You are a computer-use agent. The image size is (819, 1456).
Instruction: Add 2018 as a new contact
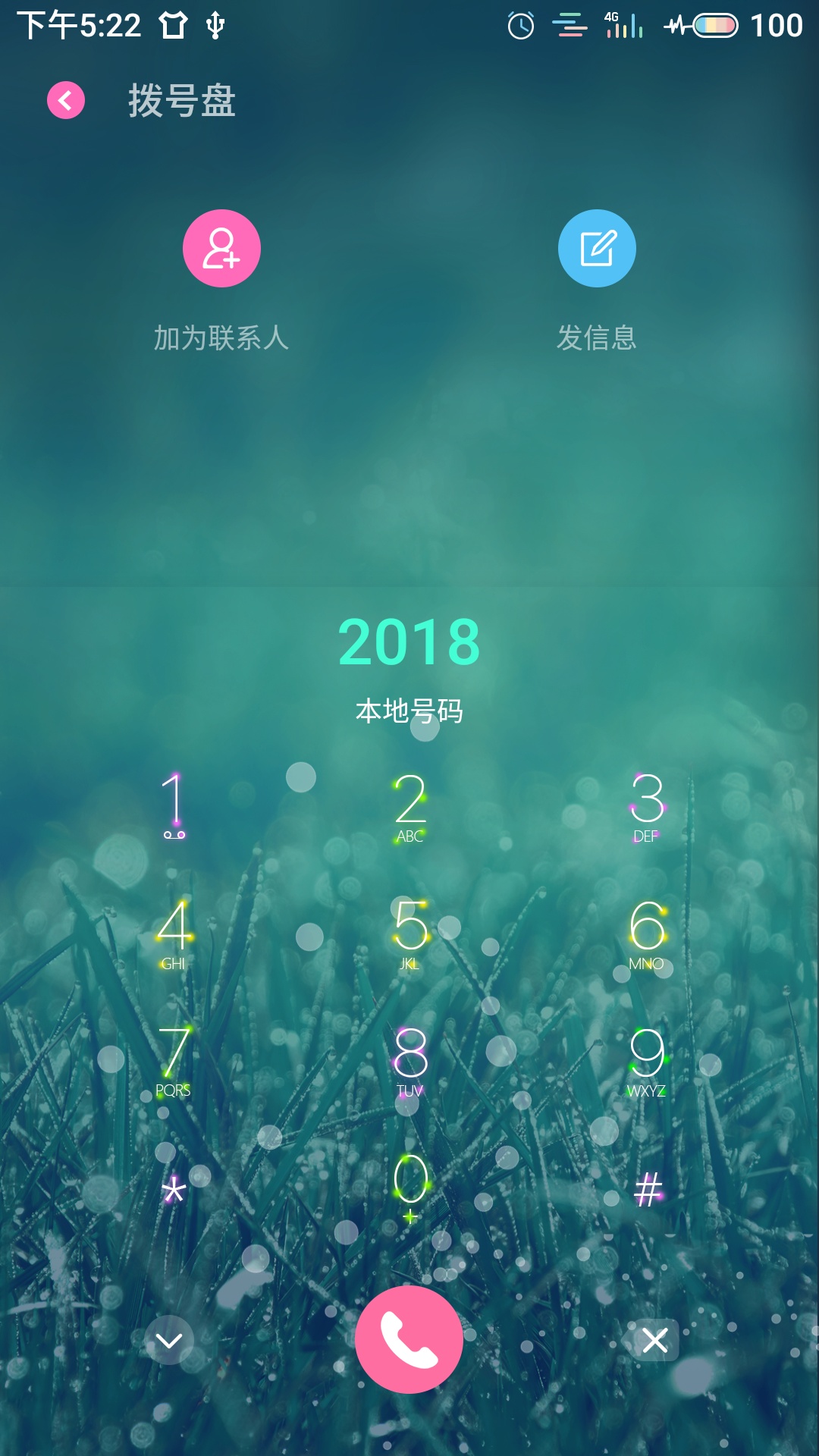click(x=221, y=249)
